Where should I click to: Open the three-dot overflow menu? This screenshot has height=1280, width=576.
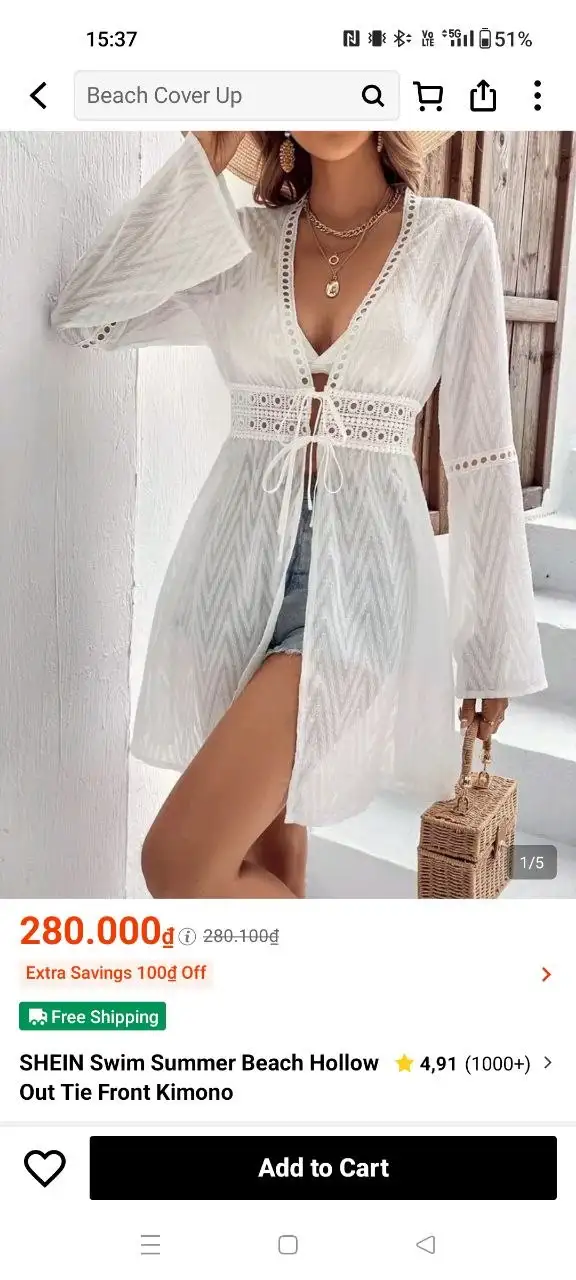tap(537, 96)
